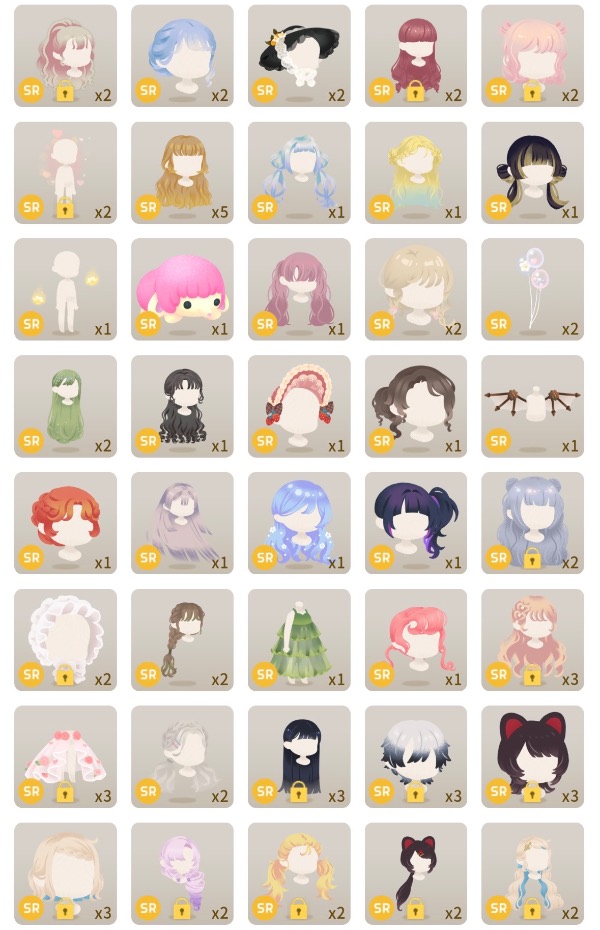Screen dimensions: 600x930
Task: Select the yellow glowing wisps body item
Action: coord(65,289)
